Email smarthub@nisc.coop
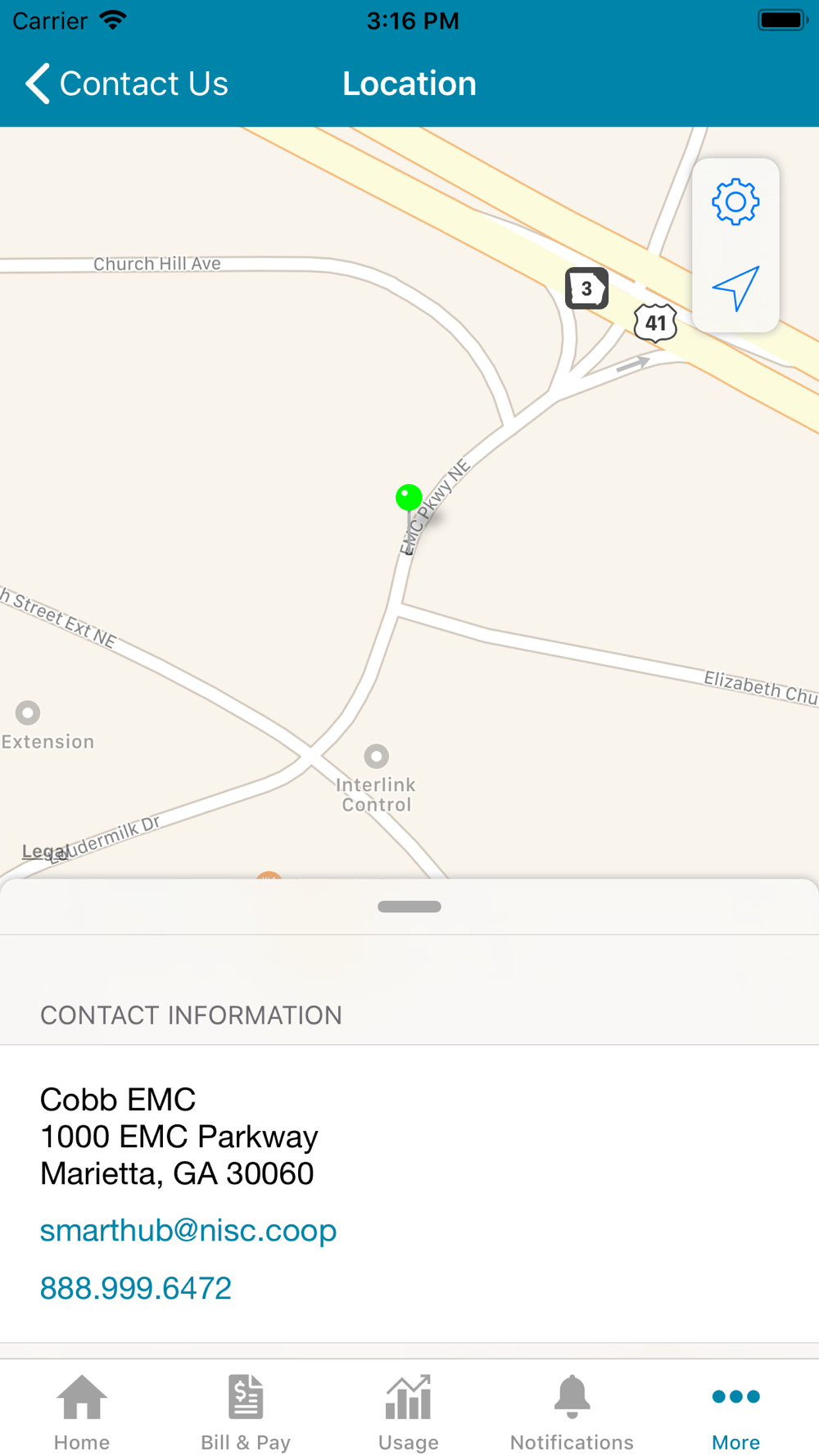Viewport: 819px width, 1456px height. (x=188, y=1230)
